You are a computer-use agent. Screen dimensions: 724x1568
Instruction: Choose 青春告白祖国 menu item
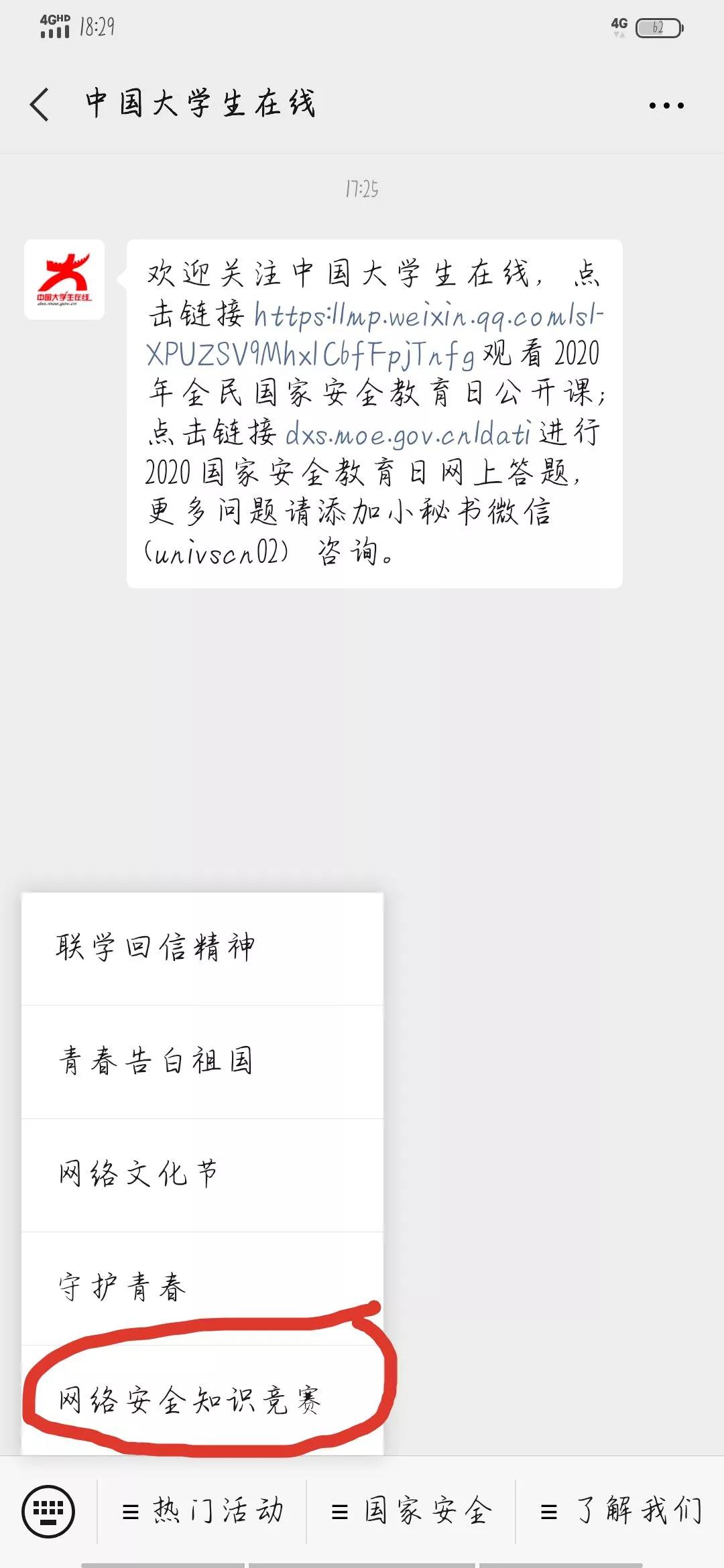pos(202,1061)
